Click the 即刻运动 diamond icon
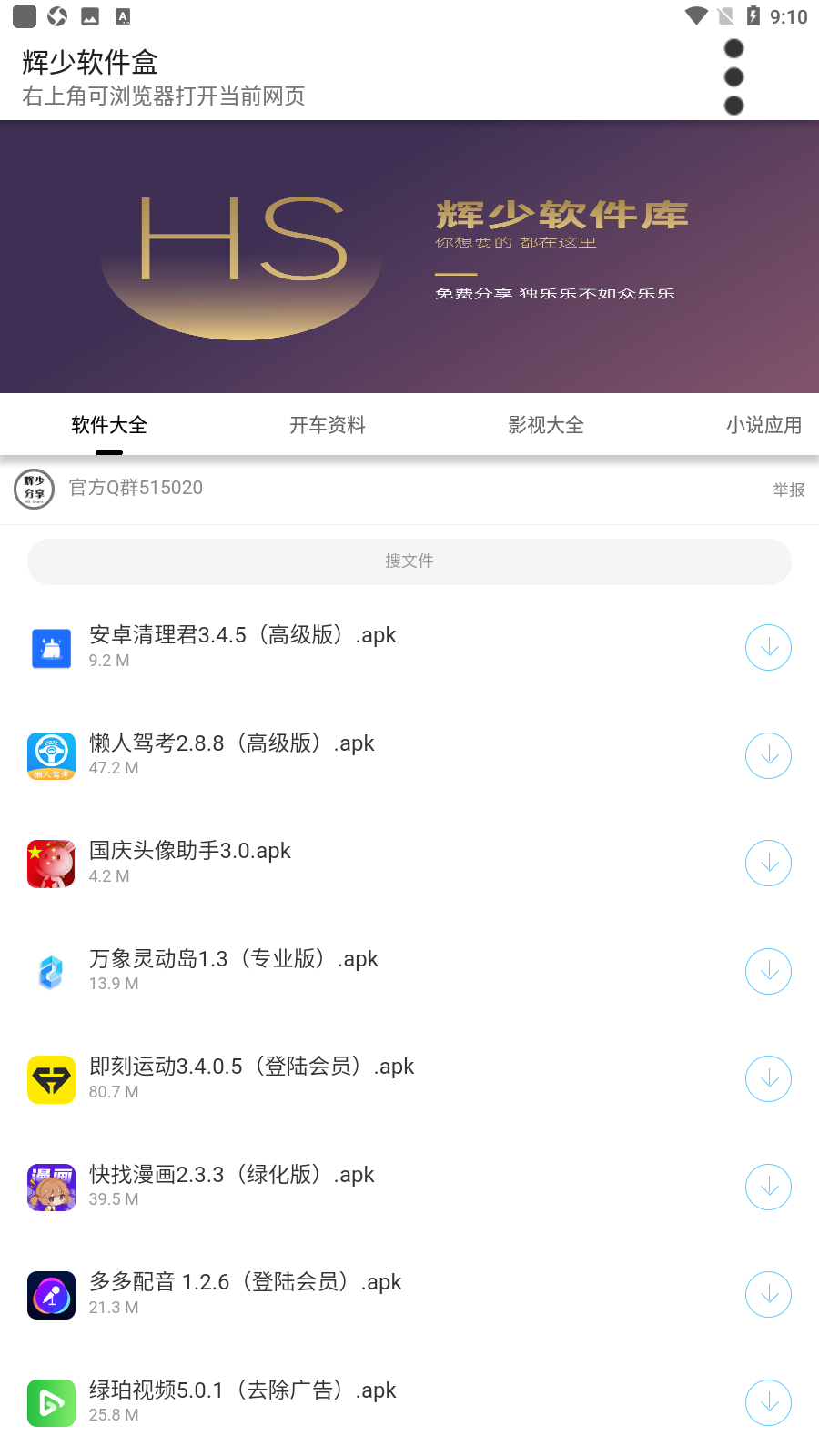Image resolution: width=819 pixels, height=1456 pixels. click(51, 1079)
